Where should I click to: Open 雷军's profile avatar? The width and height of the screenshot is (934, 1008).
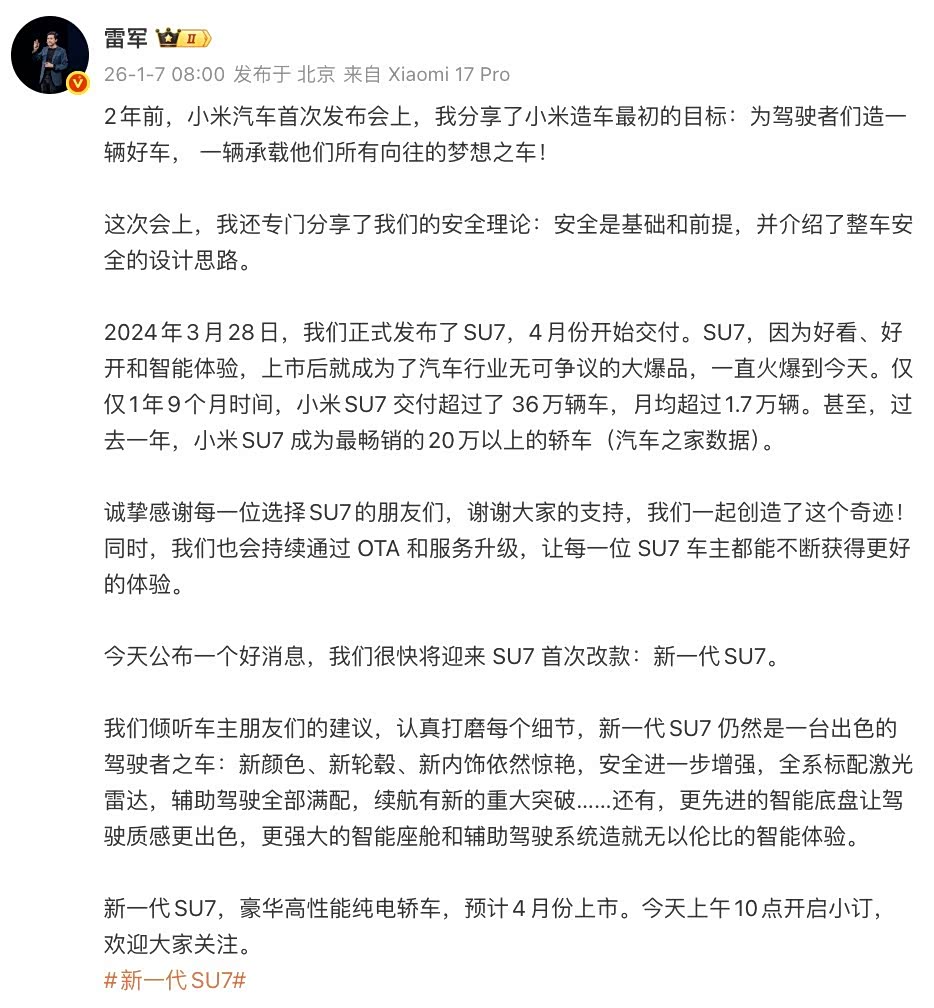pos(50,55)
